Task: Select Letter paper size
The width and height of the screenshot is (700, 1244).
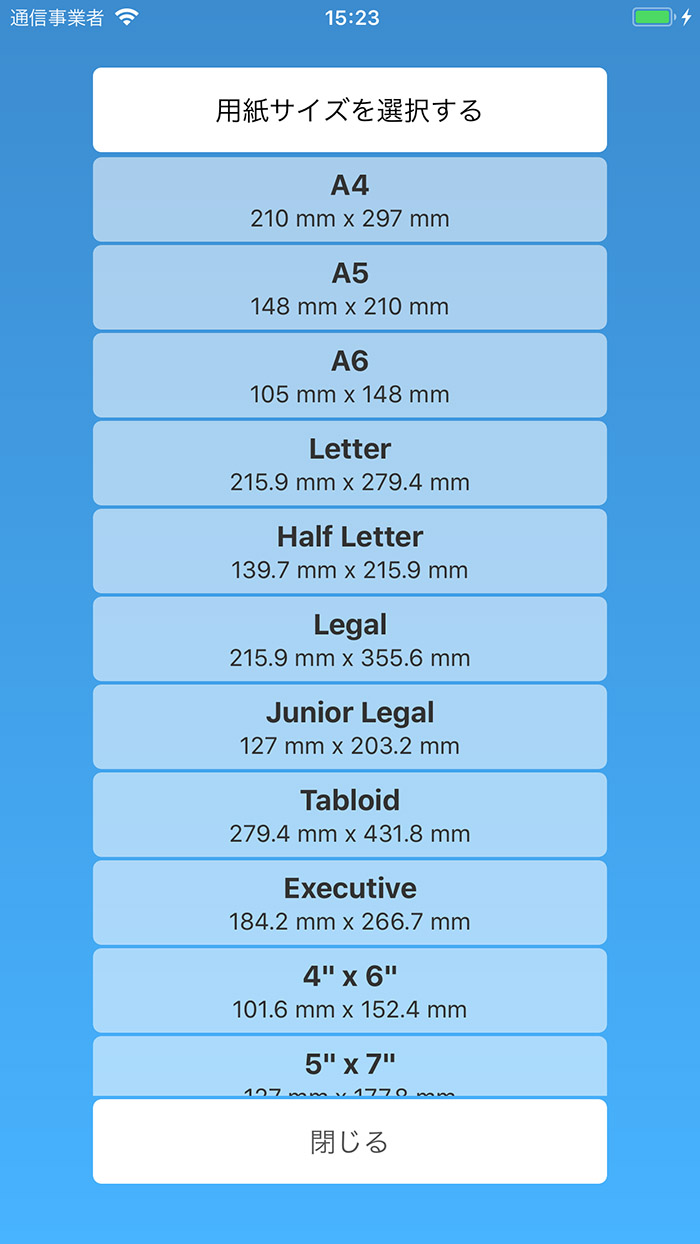Action: point(350,463)
